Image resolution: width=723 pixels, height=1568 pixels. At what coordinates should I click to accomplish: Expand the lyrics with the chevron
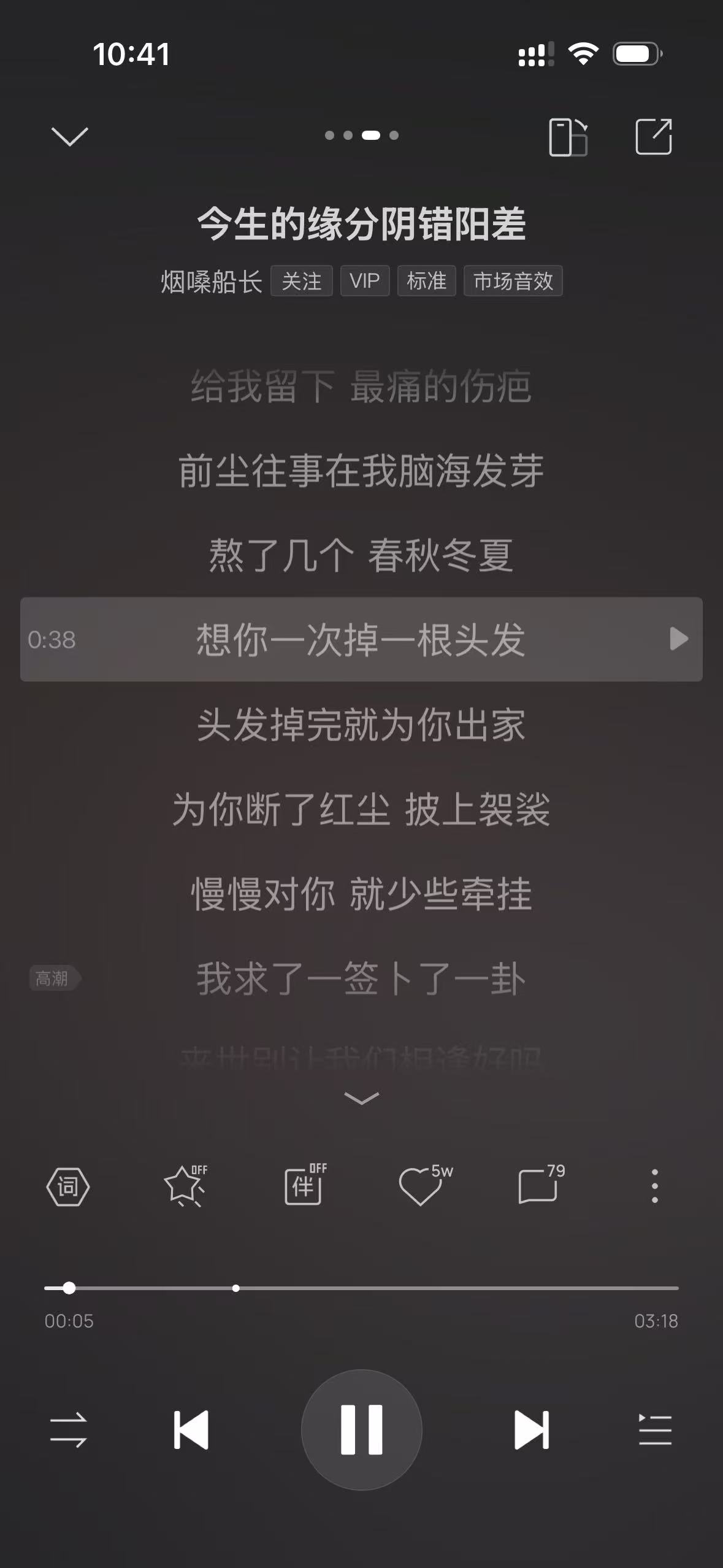click(x=361, y=1097)
